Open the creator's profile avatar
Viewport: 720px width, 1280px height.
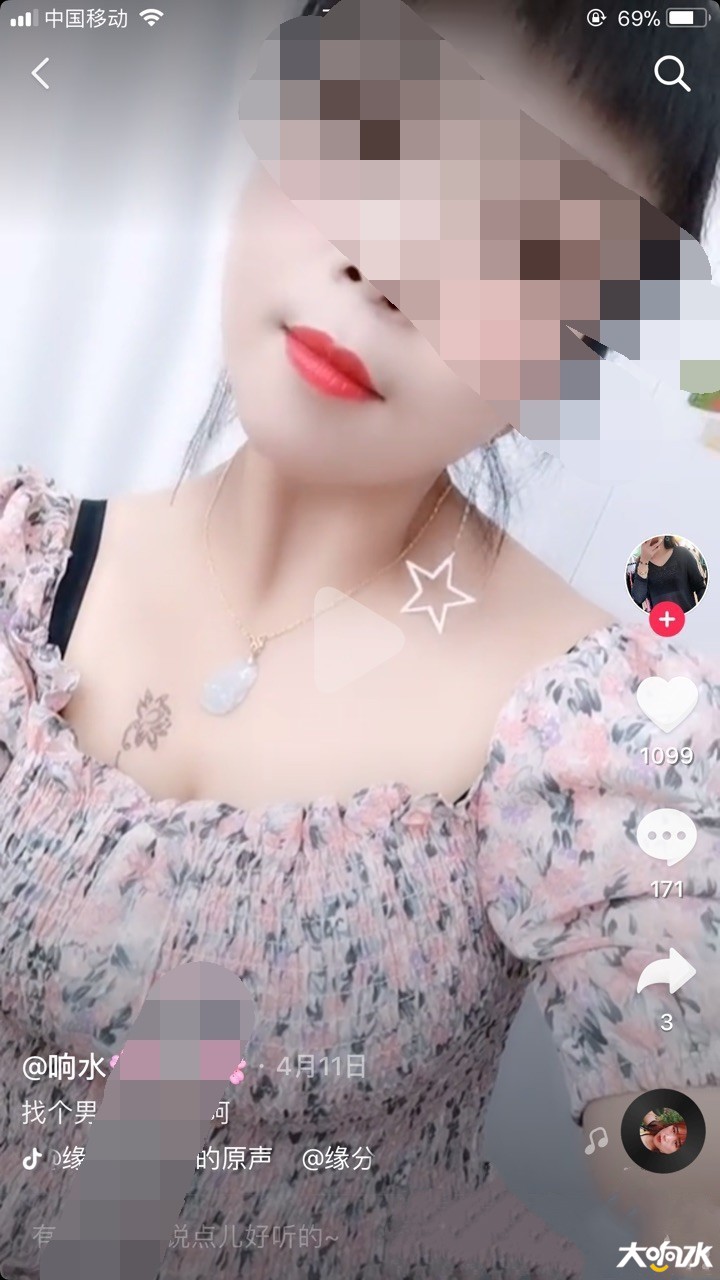click(666, 573)
